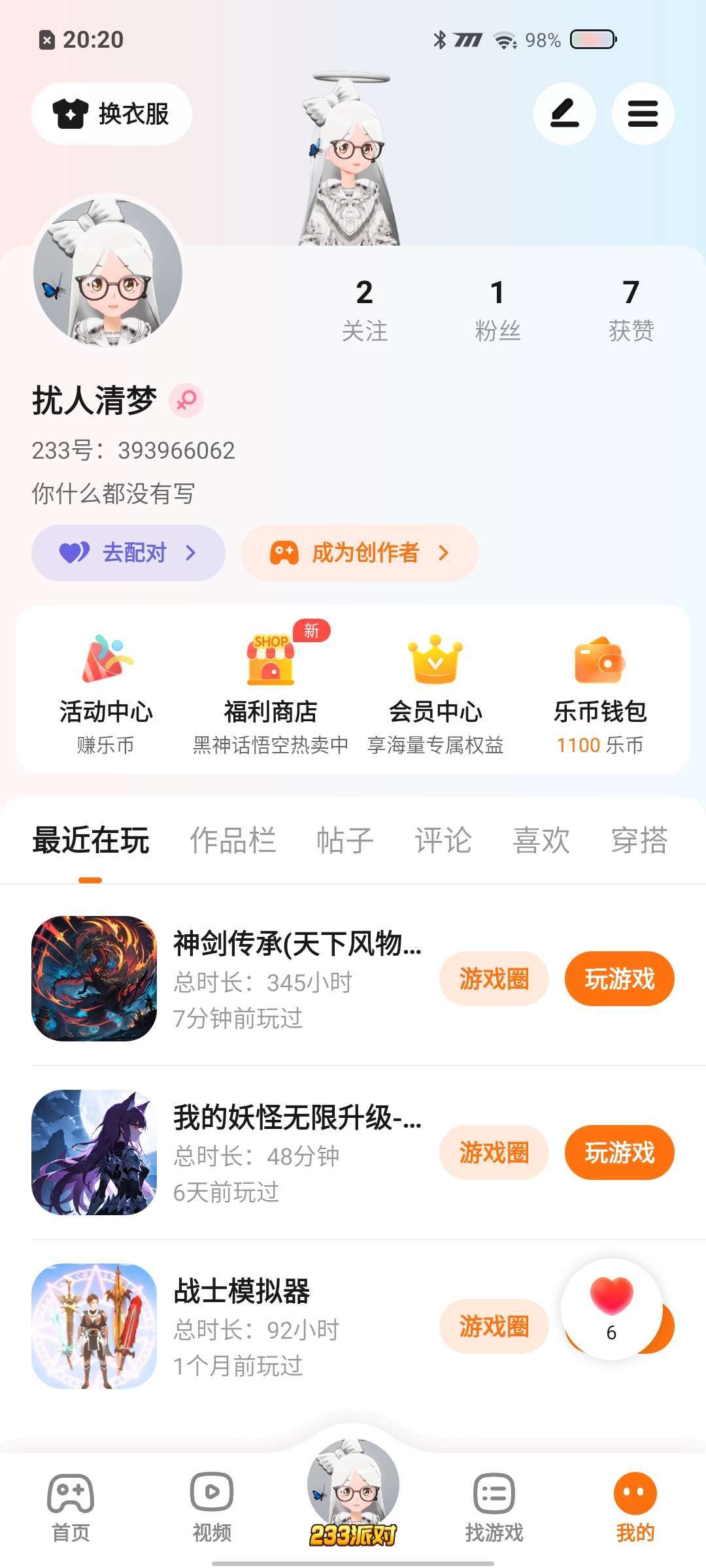This screenshot has width=706, height=1568.
Task: Switch to the 穿搭 tab
Action: click(639, 840)
